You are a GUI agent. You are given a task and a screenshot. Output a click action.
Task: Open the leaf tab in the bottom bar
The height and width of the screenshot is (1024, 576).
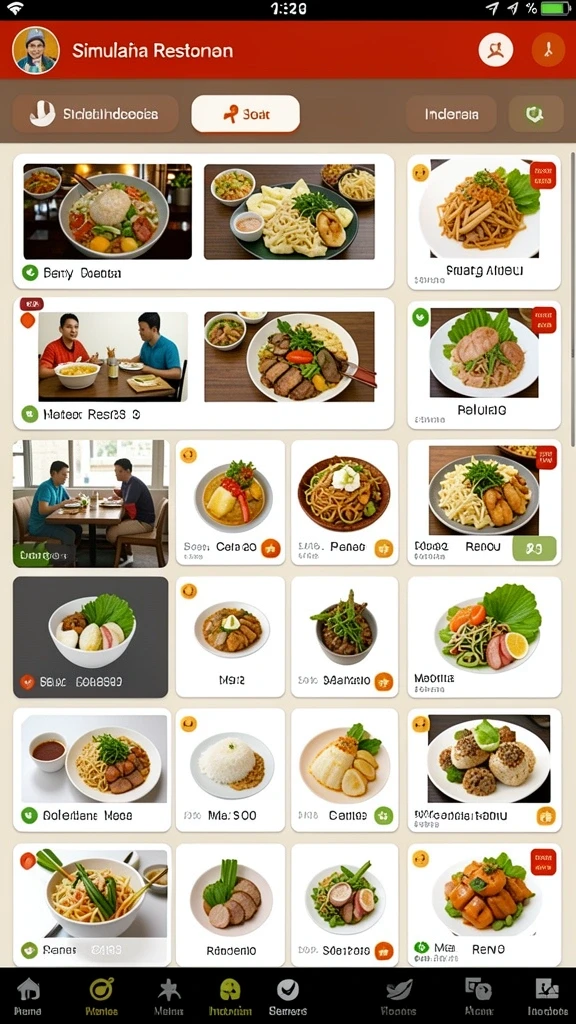(398, 997)
